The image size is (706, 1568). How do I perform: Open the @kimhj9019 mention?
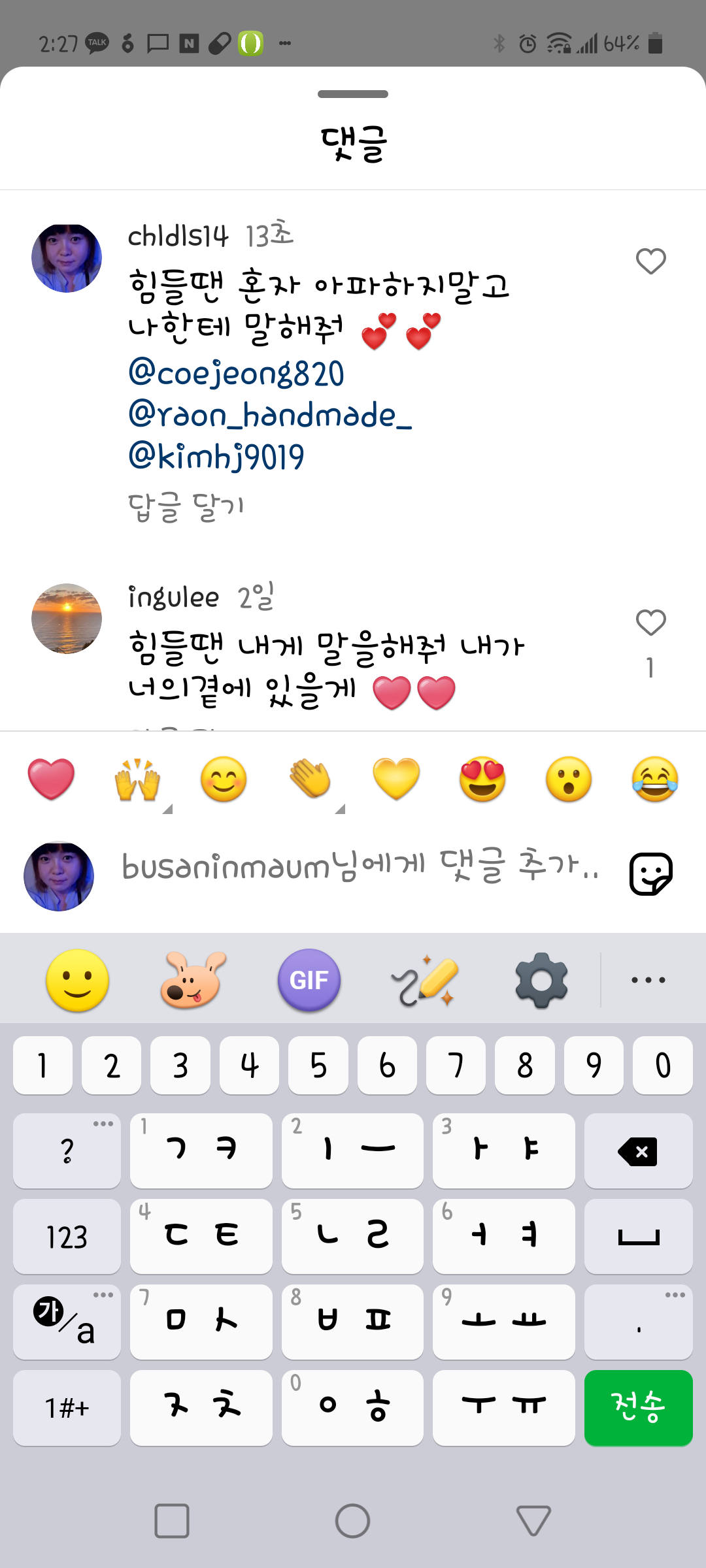point(216,456)
